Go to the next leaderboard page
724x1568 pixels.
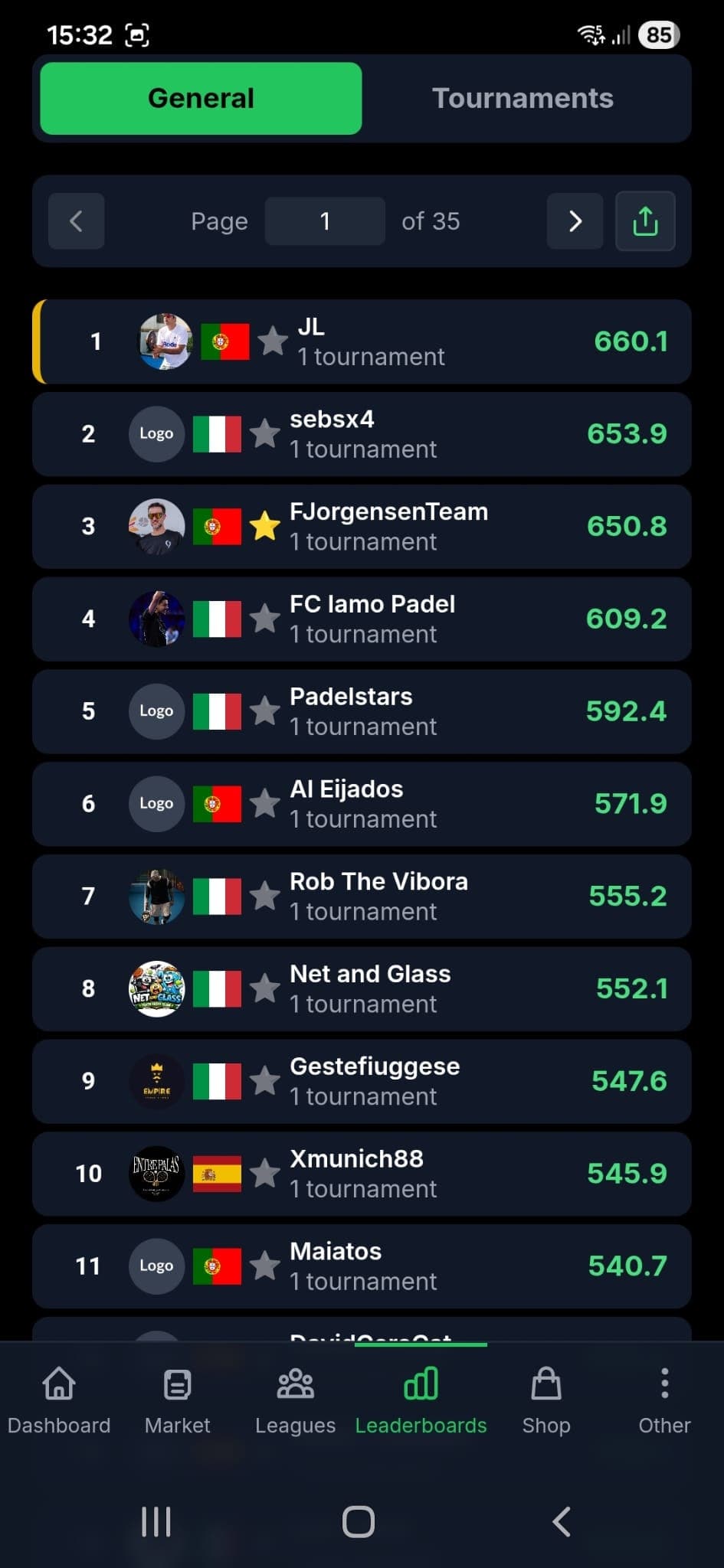(575, 221)
